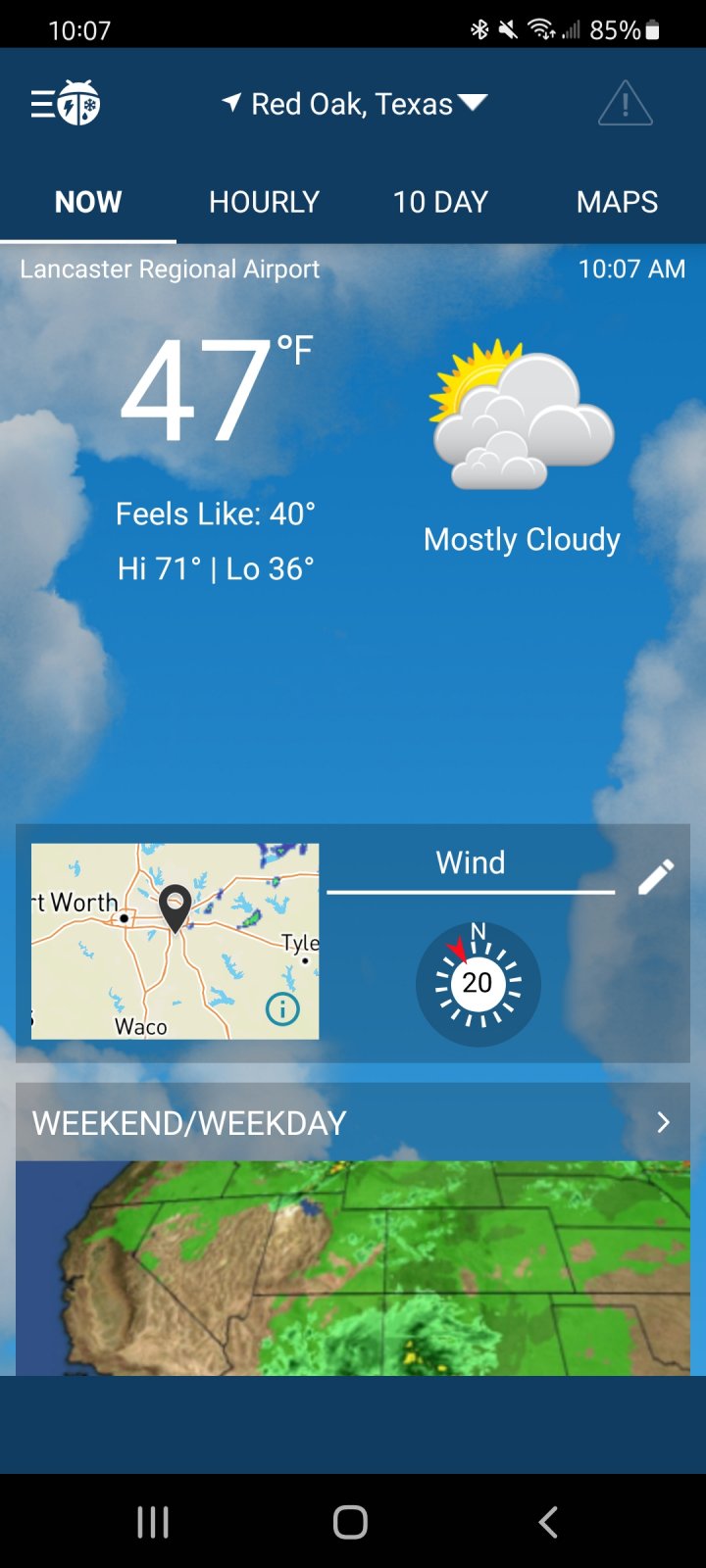The height and width of the screenshot is (1568, 706).
Task: Expand the WEEKEND/WEEKDAY section
Action: click(x=353, y=1122)
